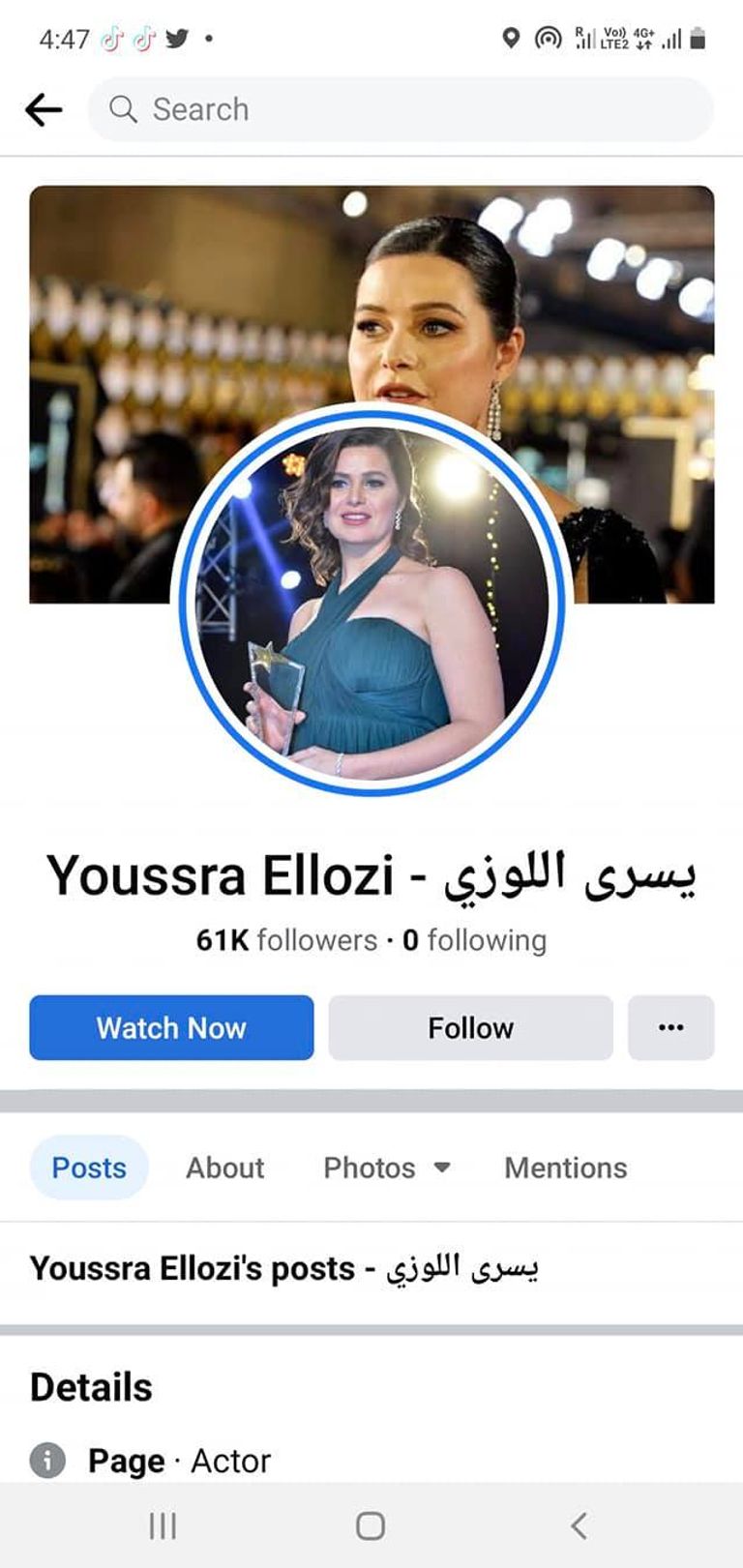Open the Twitter icon in the status bar
This screenshot has width=743, height=1568.
pos(178,37)
